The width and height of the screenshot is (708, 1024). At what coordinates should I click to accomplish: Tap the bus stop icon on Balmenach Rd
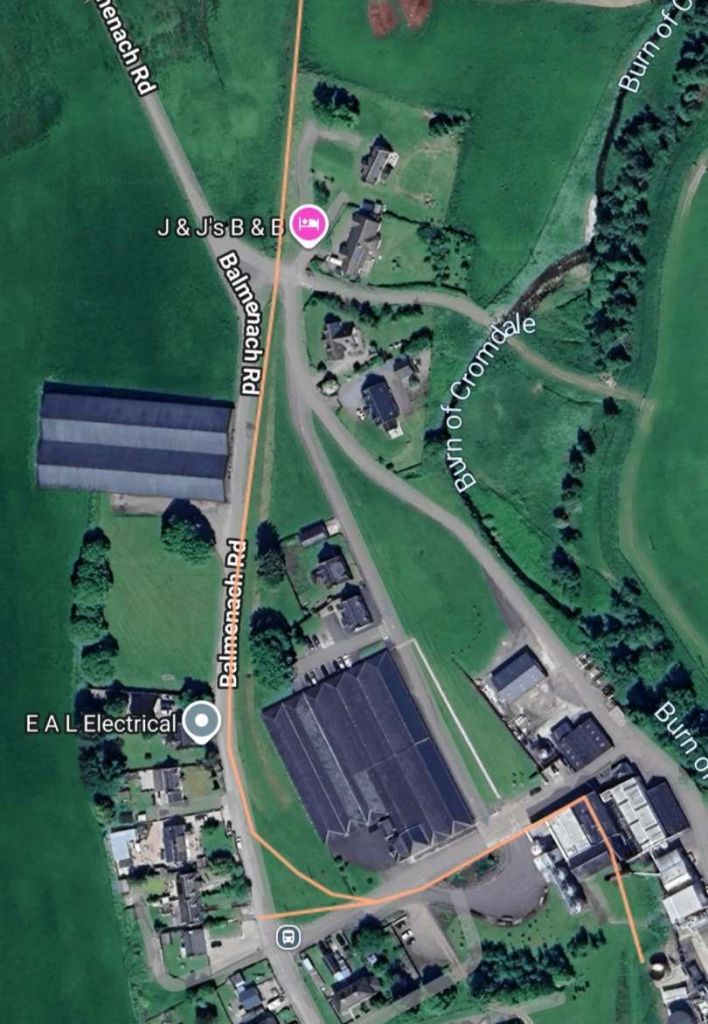point(288,937)
